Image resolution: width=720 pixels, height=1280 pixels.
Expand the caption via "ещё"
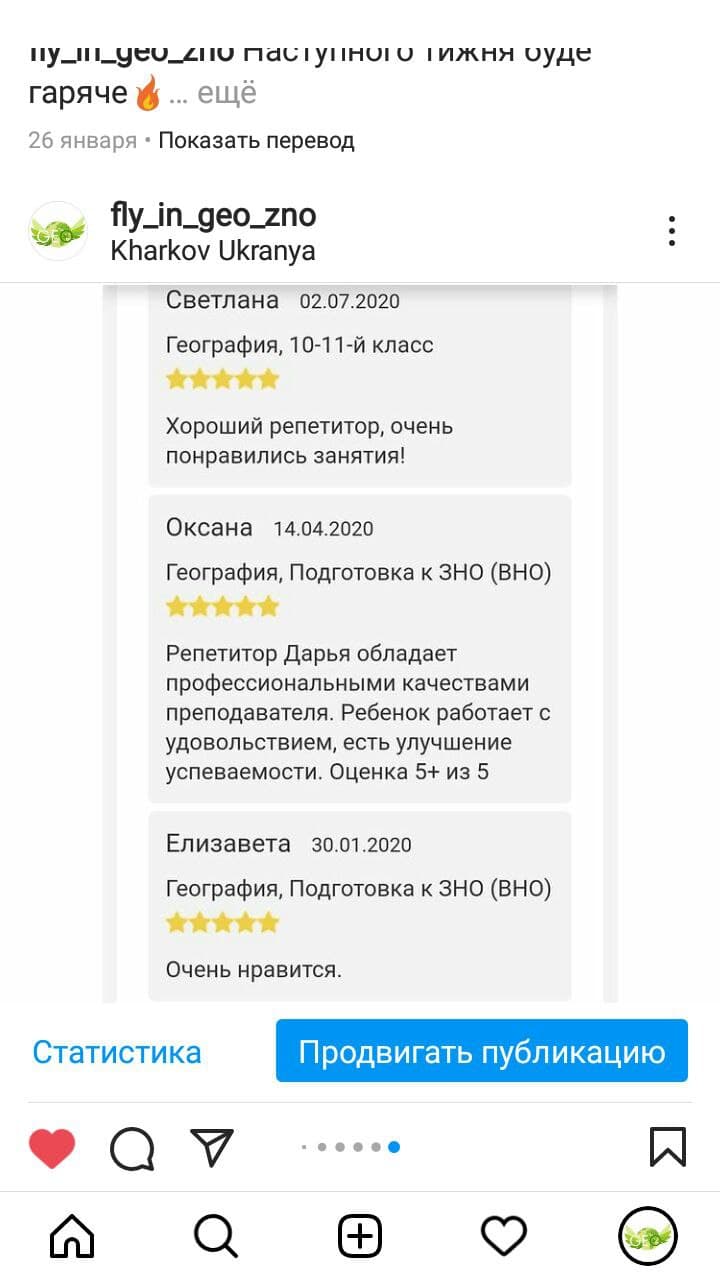pyautogui.click(x=227, y=94)
